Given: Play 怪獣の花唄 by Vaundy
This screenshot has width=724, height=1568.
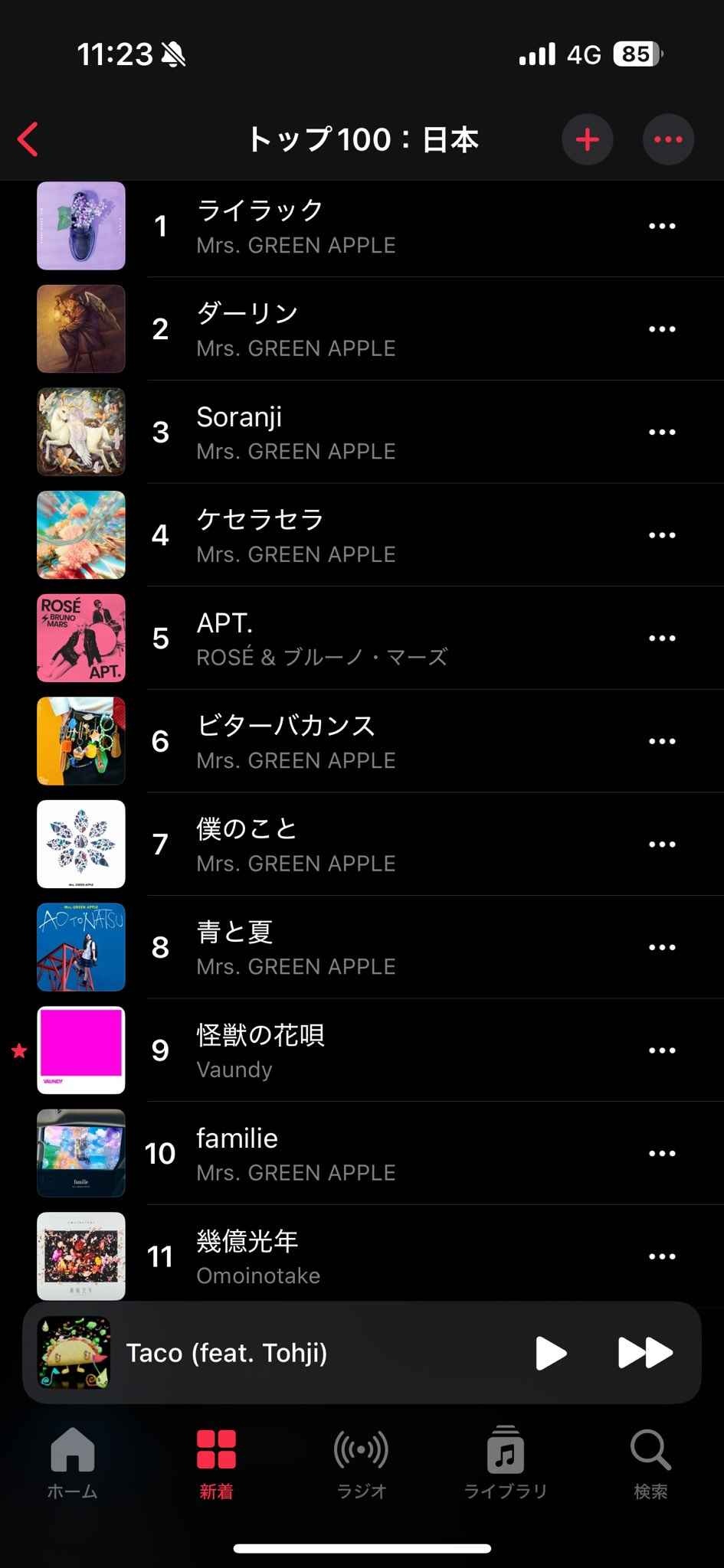Looking at the screenshot, I should click(x=260, y=1050).
